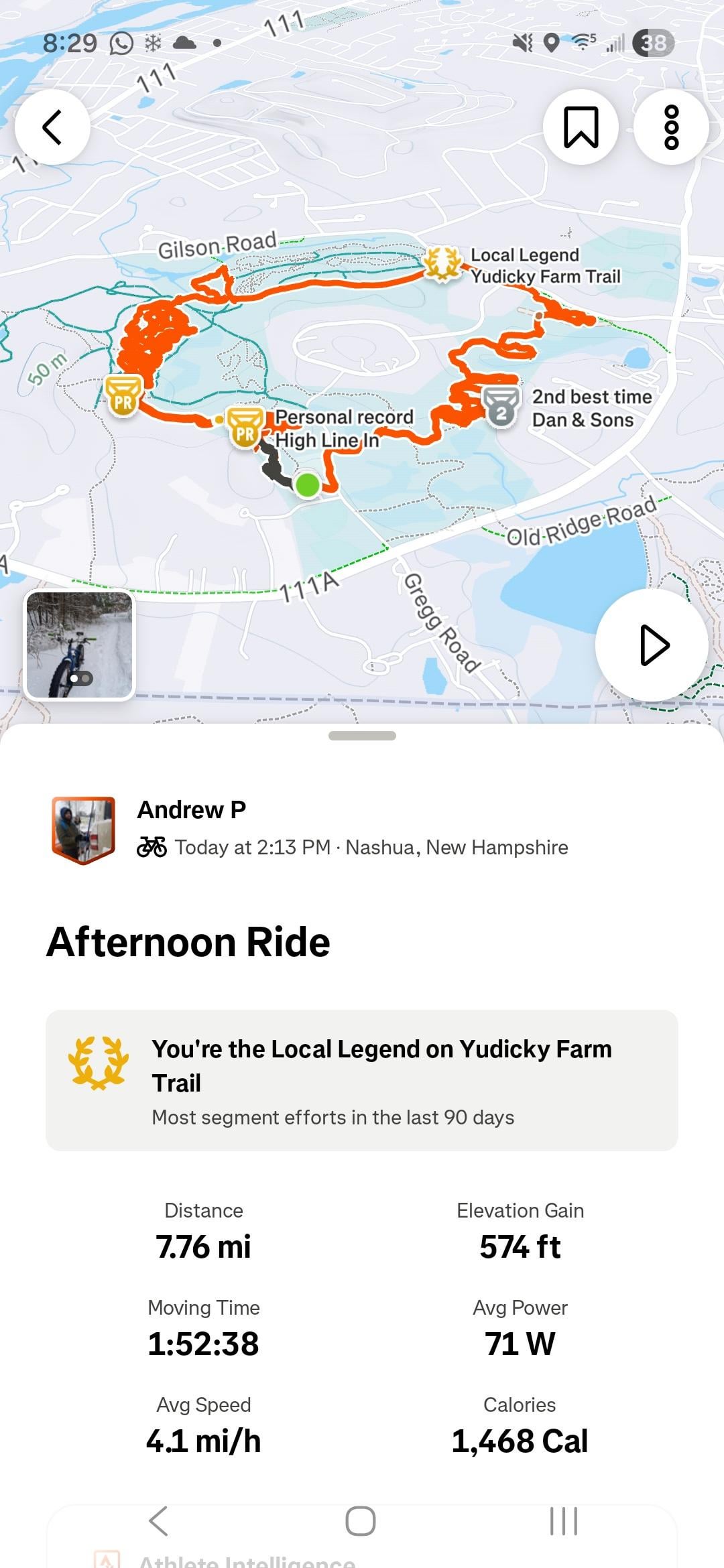Tap the sheet drag handle
The image size is (724, 1568).
(x=362, y=736)
